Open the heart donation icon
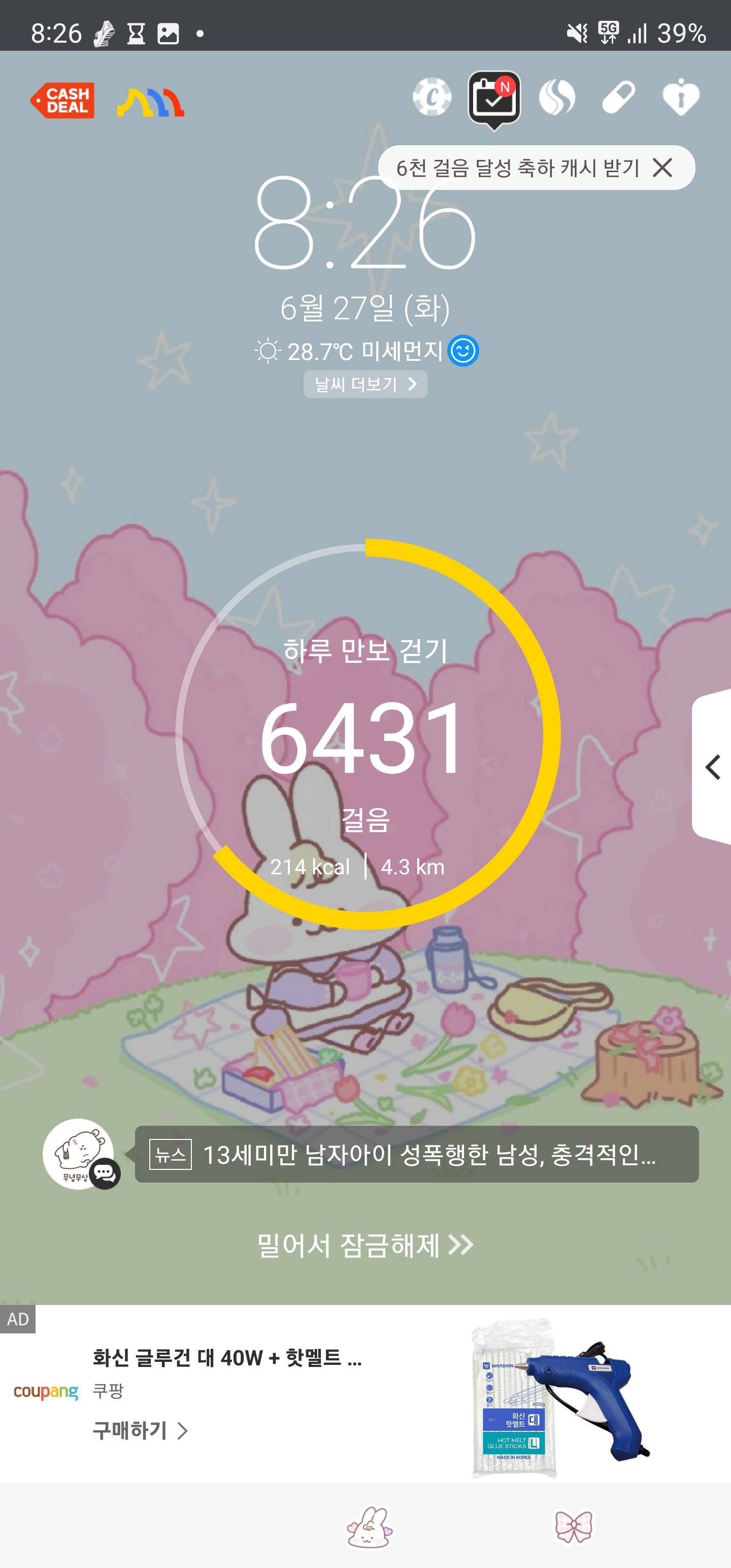The width and height of the screenshot is (731, 1568). coord(680,97)
